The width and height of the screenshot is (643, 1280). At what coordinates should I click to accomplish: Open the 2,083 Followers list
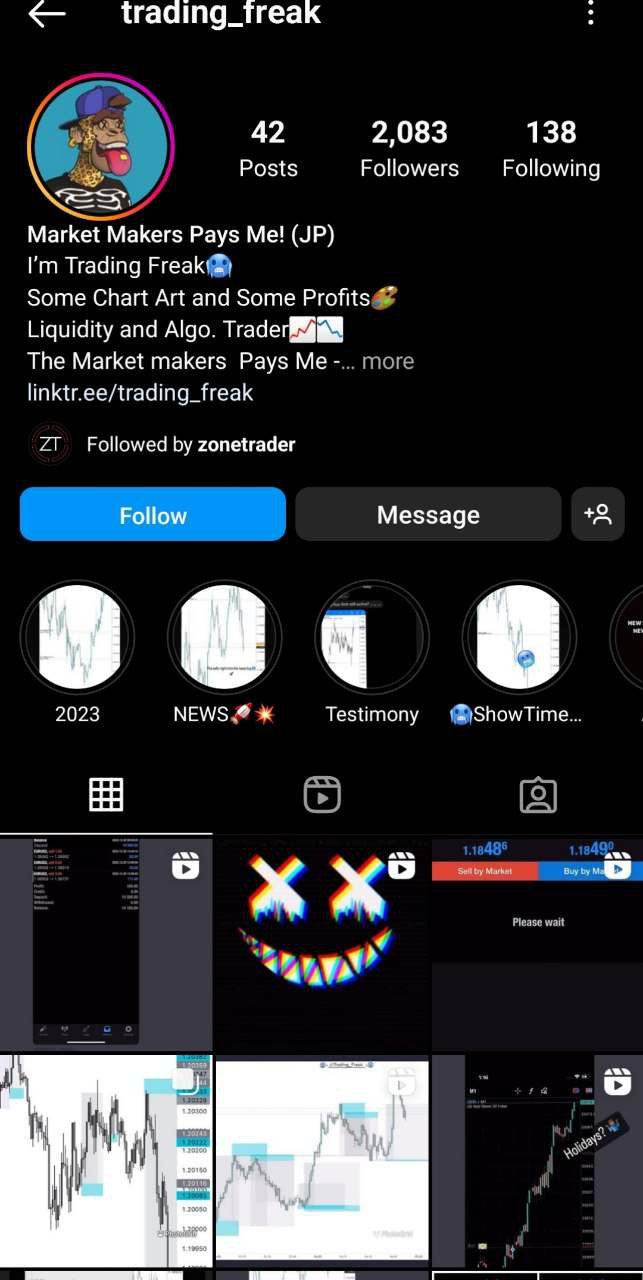[x=409, y=149]
